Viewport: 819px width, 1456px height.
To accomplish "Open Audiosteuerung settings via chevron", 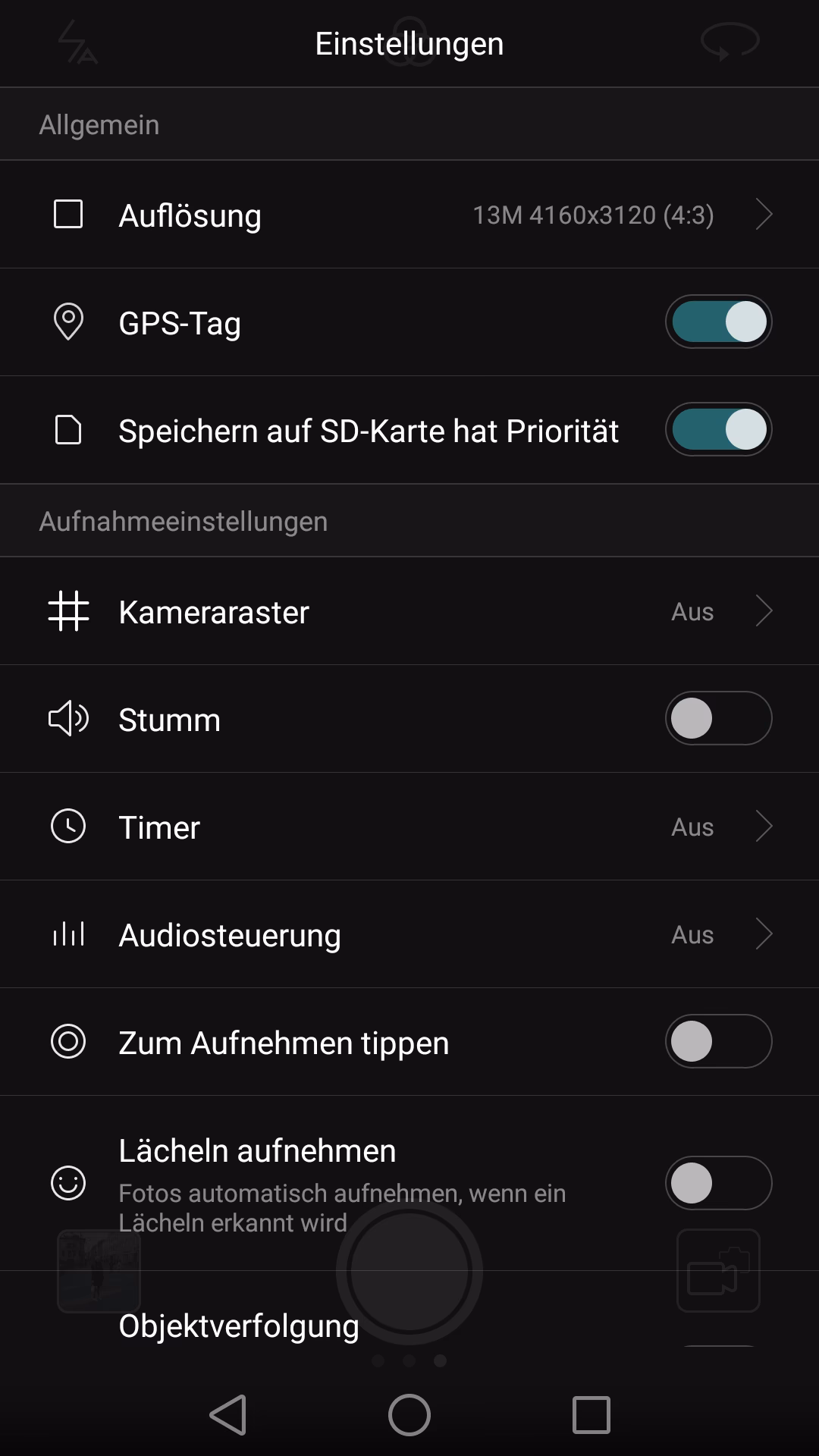I will (764, 934).
